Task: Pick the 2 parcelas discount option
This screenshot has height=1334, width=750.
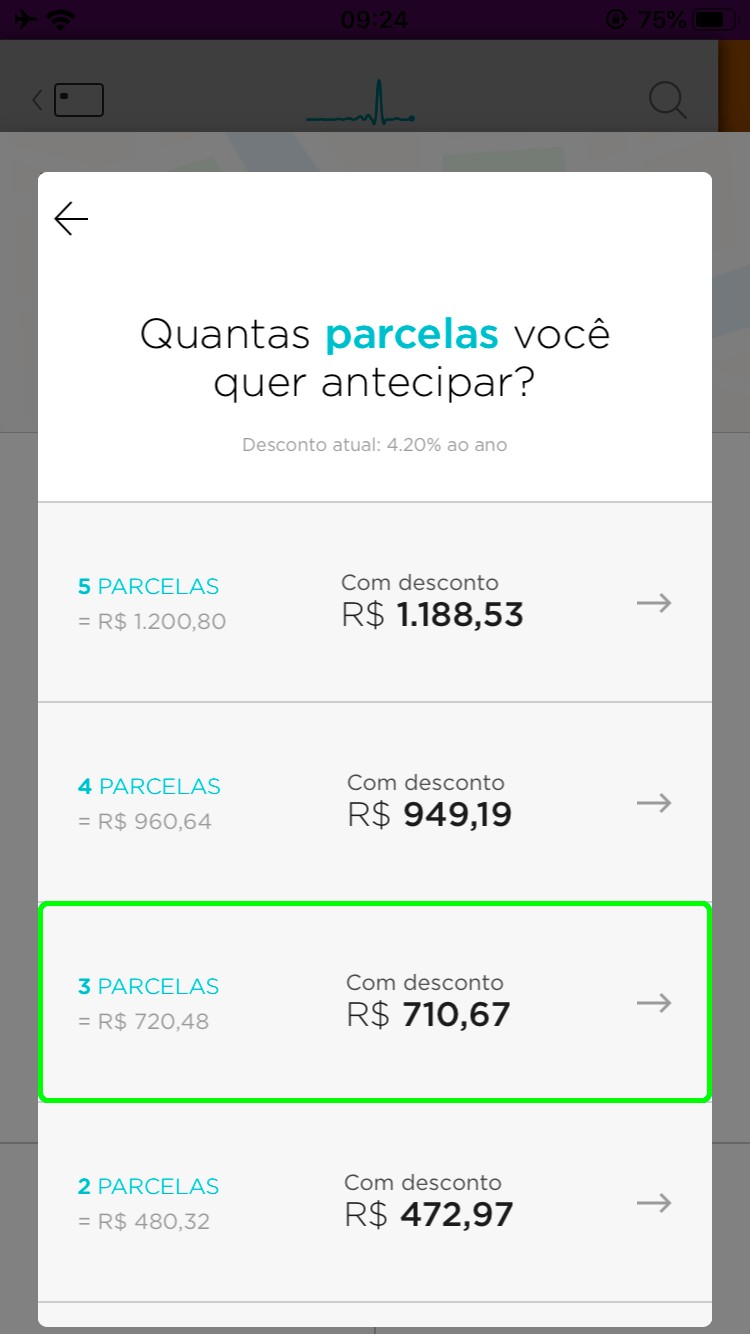Action: [x=375, y=1202]
